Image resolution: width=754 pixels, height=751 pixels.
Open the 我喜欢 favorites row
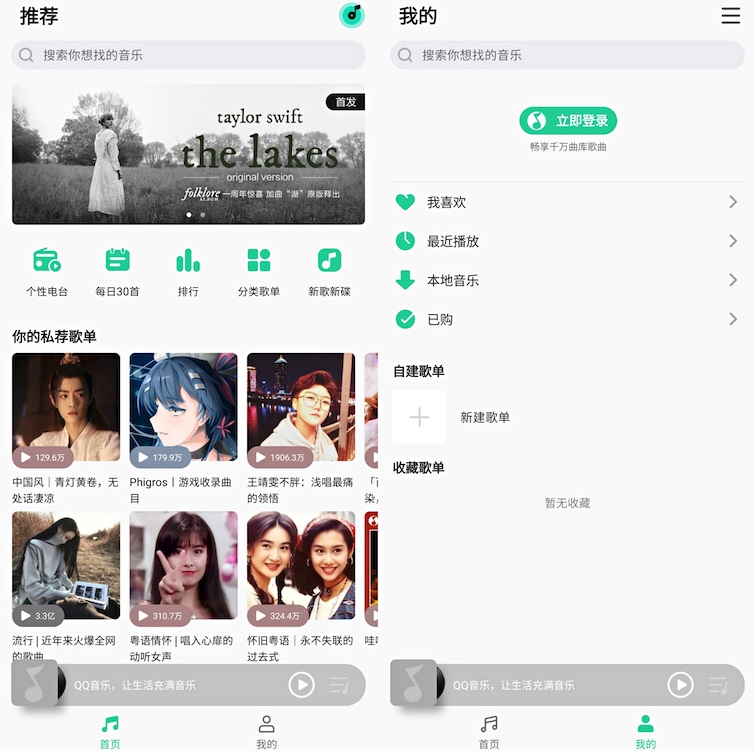pos(567,202)
